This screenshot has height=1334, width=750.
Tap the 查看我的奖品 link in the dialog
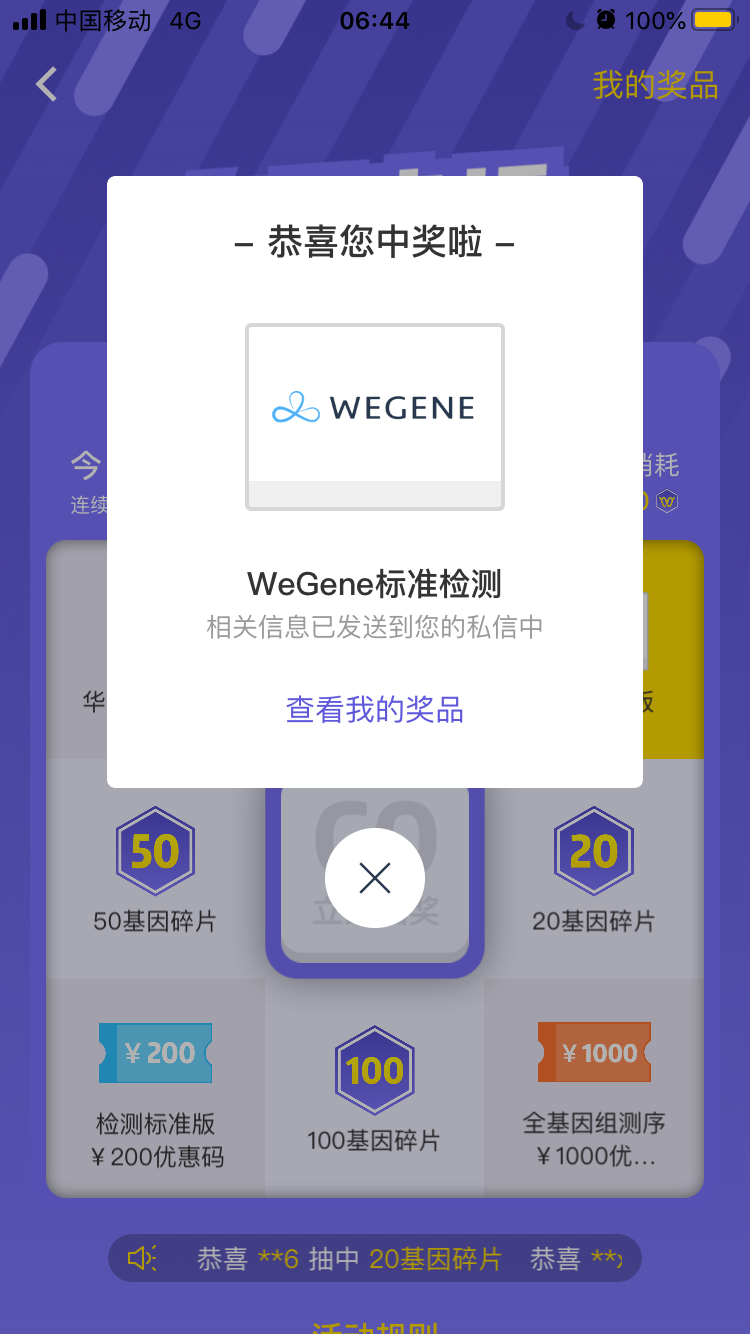point(375,710)
